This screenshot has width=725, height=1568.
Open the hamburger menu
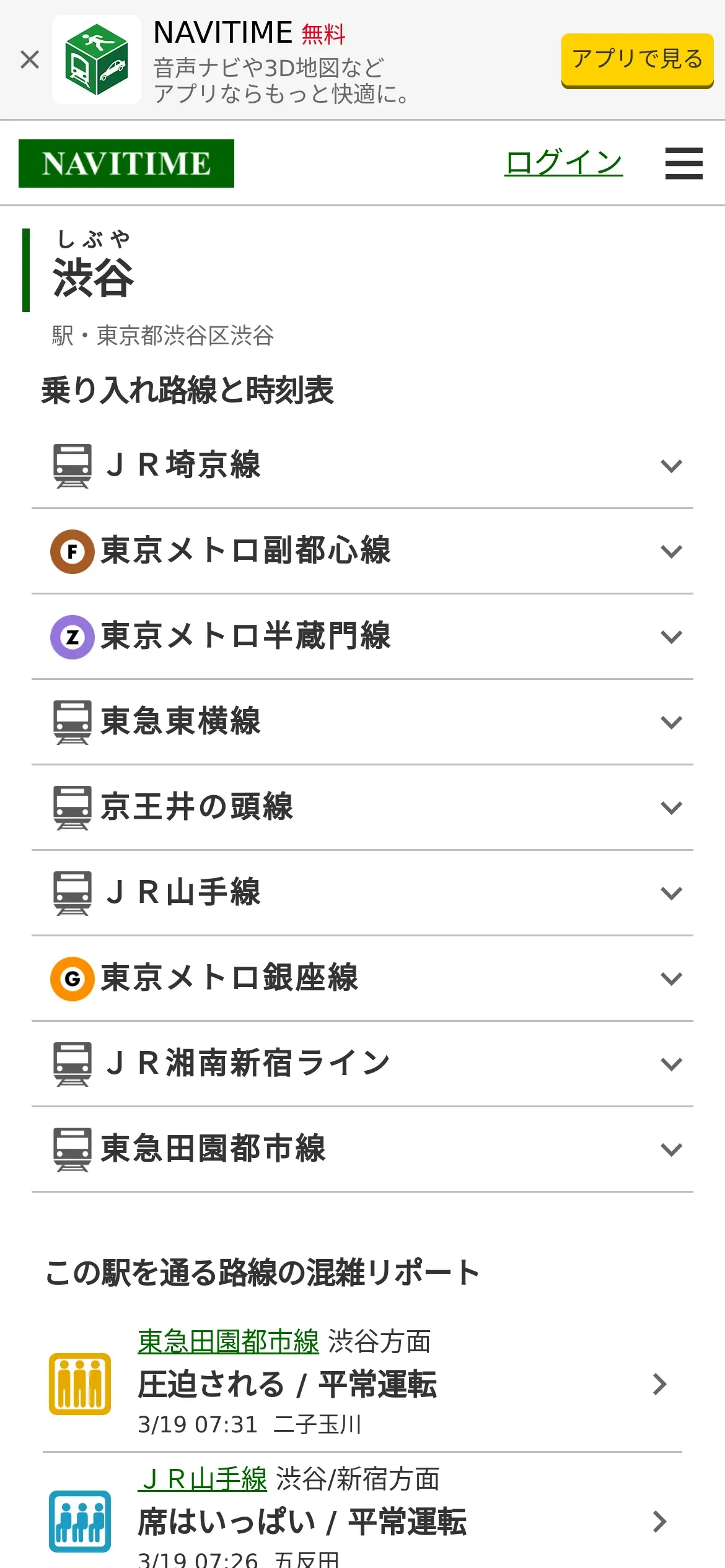click(683, 163)
